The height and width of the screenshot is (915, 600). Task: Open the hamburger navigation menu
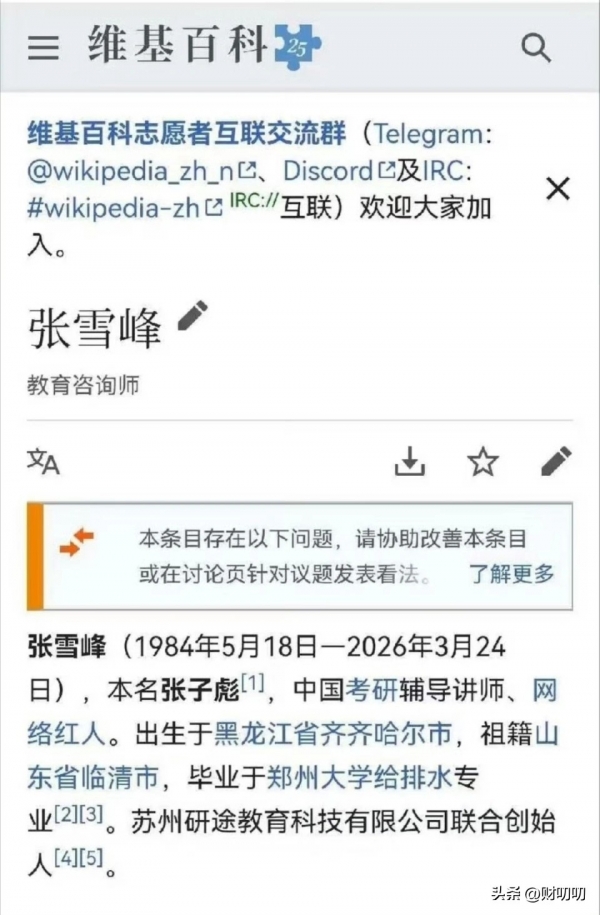click(x=43, y=47)
